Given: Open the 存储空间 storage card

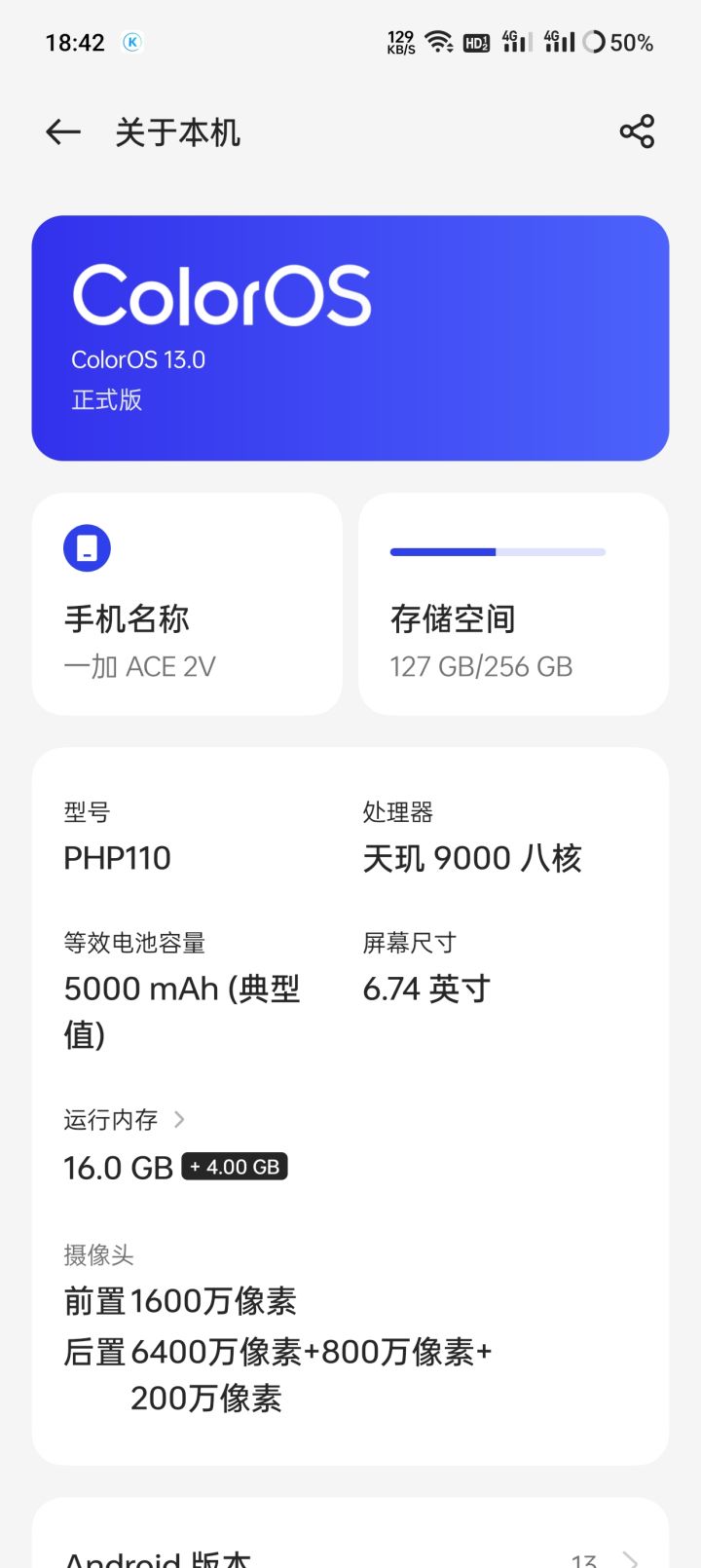Looking at the screenshot, I should coord(513,604).
